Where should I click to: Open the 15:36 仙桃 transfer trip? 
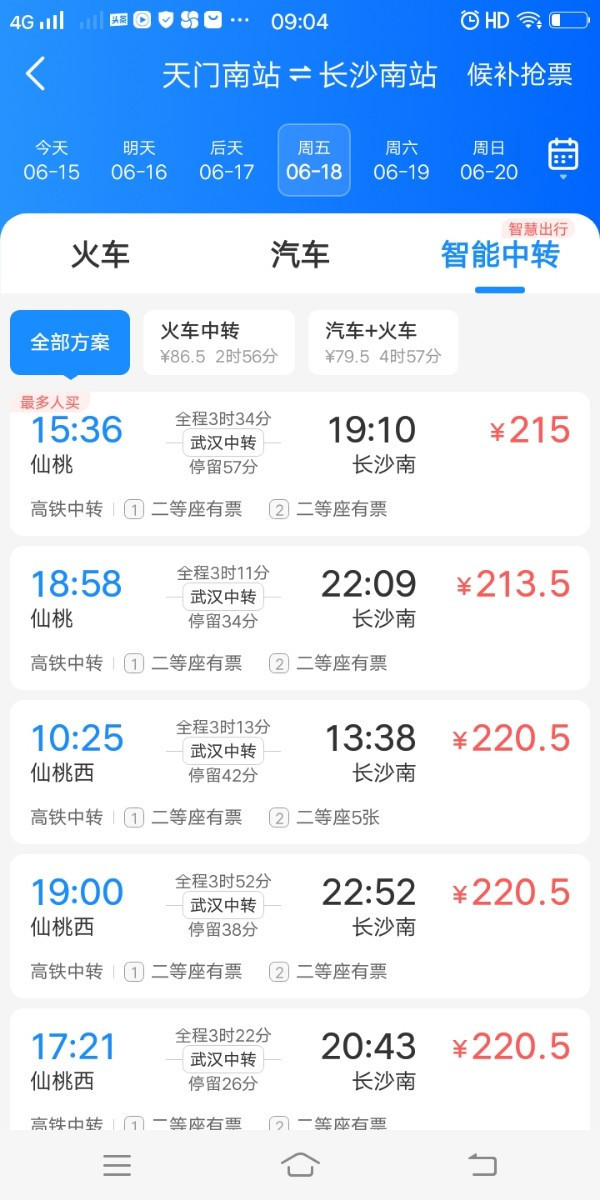coord(300,465)
